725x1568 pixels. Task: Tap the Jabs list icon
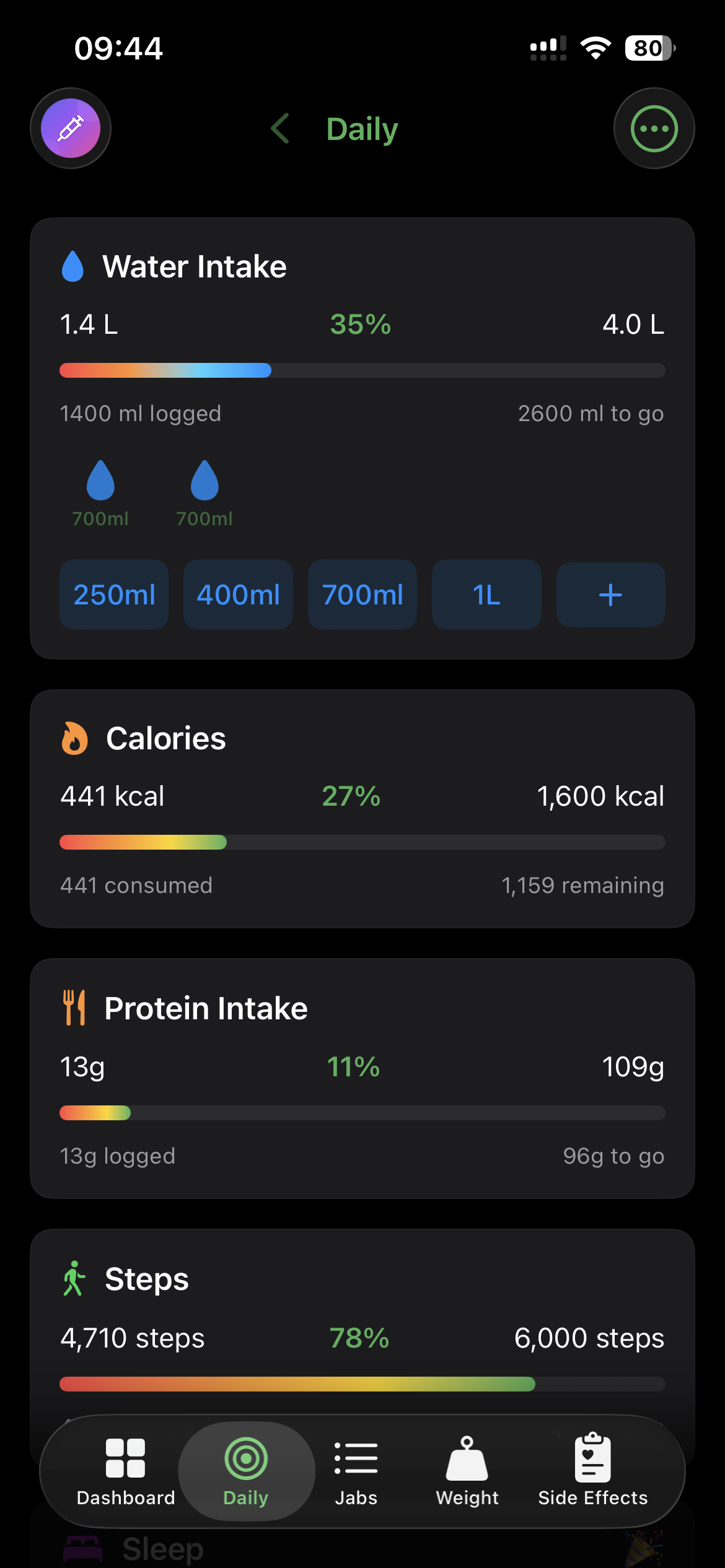tap(356, 1457)
